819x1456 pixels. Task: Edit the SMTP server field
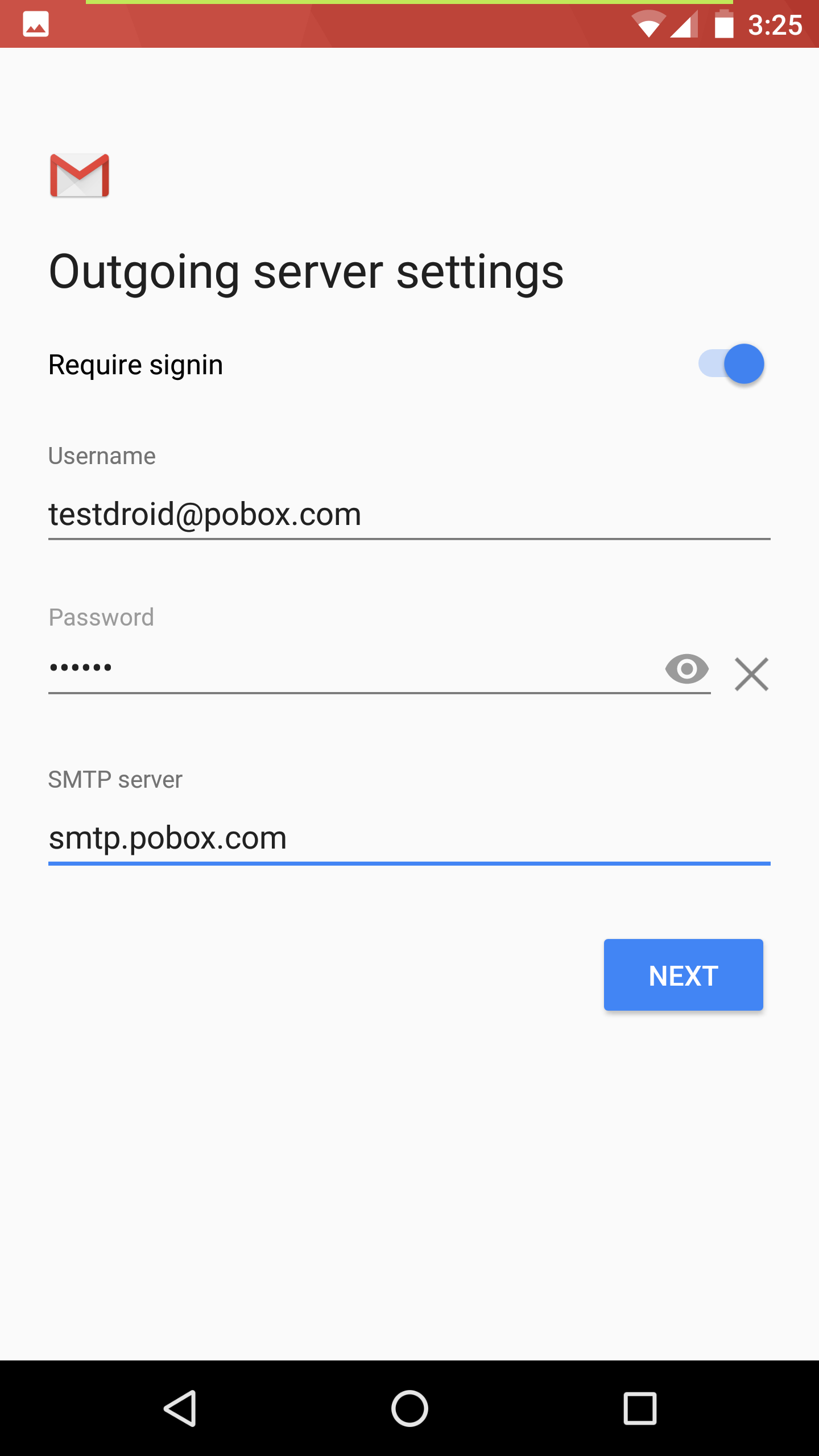(x=409, y=838)
